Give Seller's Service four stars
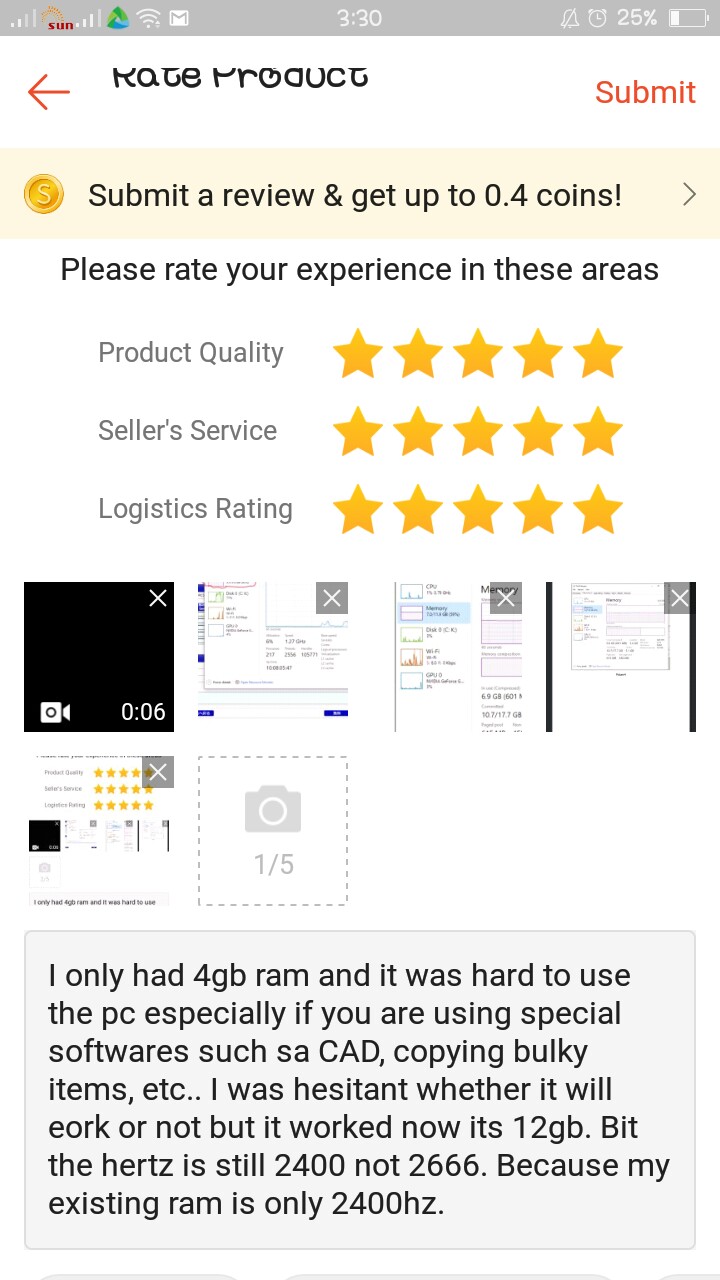Screen dimensions: 720x1280 [539, 431]
